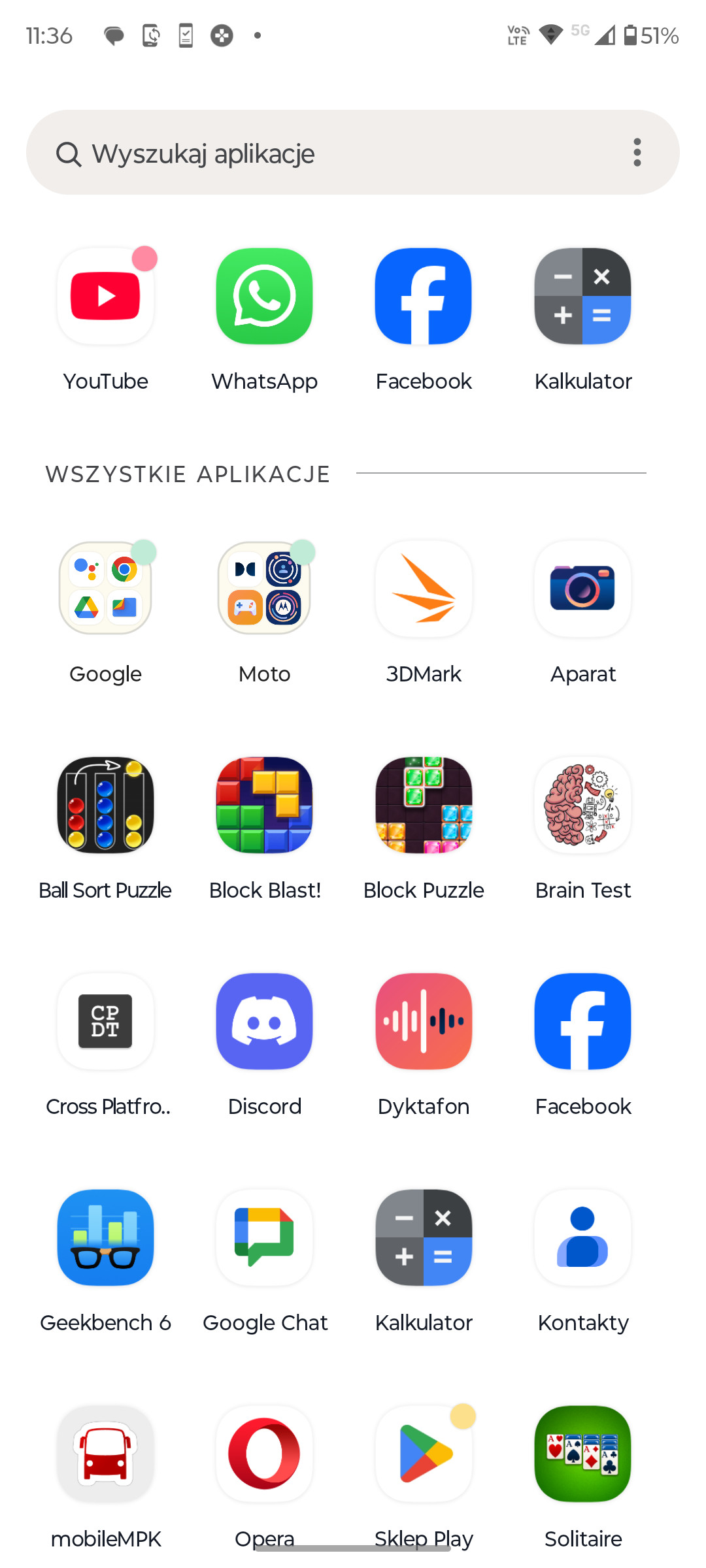Open Kontakty
706x1568 pixels.
click(582, 1237)
